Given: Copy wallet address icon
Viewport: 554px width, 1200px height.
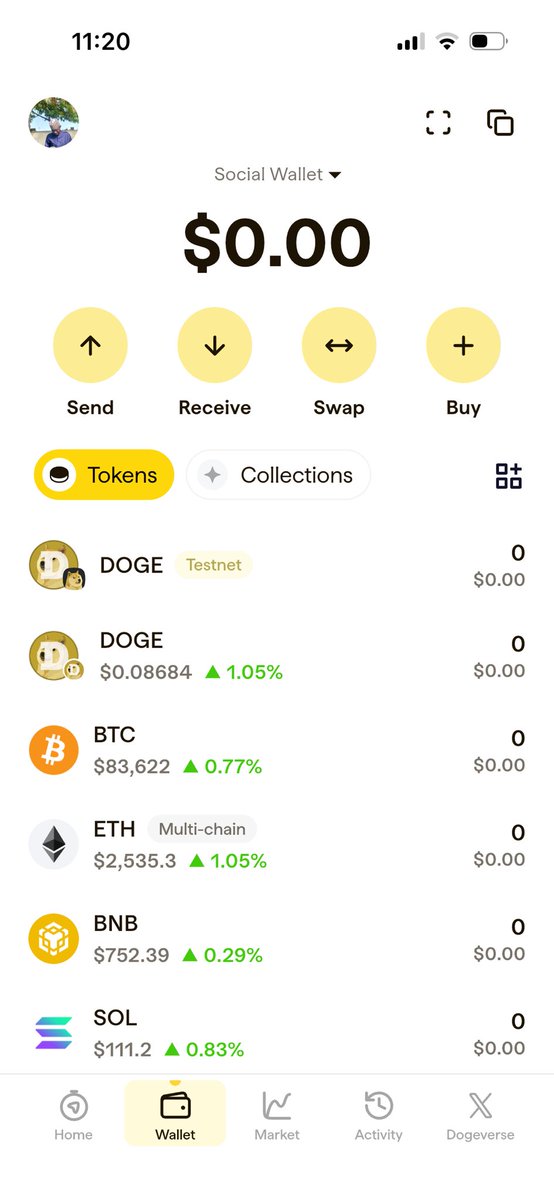Looking at the screenshot, I should coord(500,123).
